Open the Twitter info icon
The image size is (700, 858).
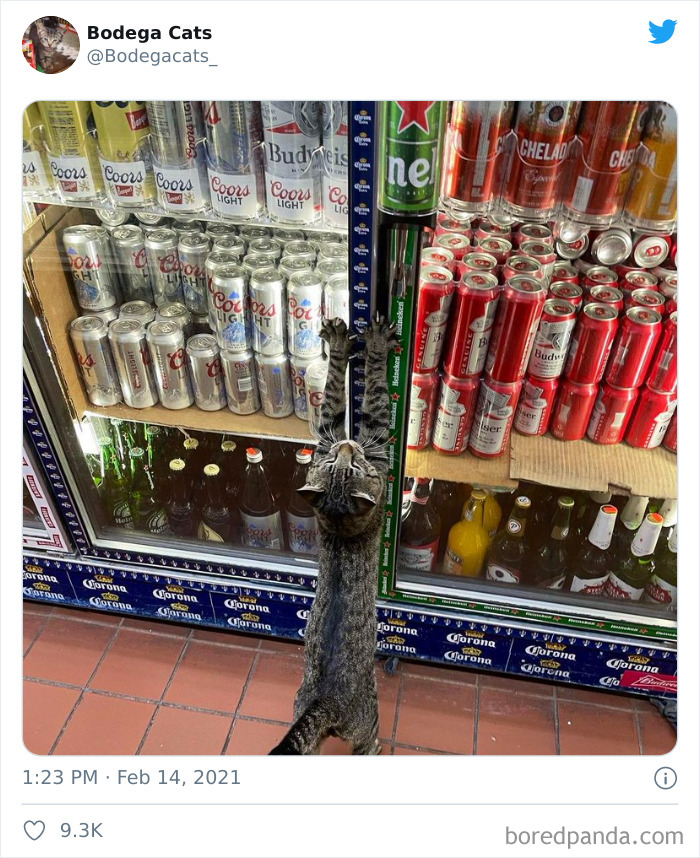664,778
